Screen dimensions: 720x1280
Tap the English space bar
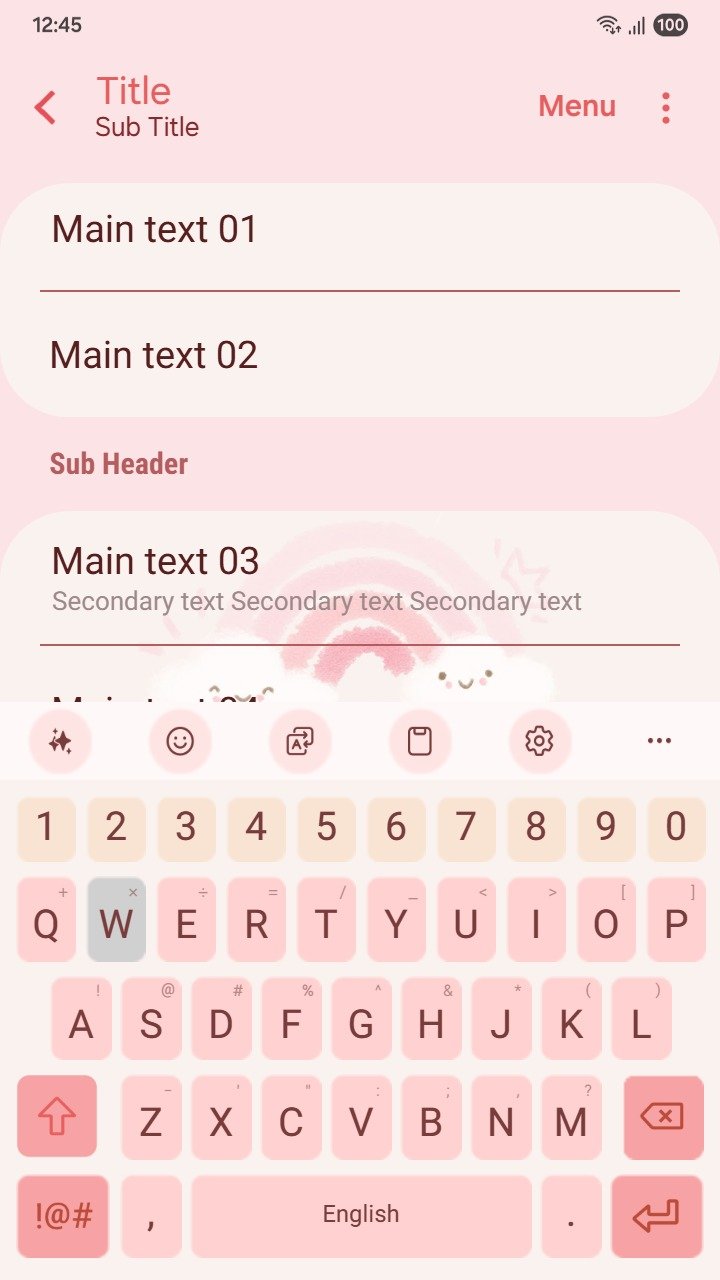tap(361, 1216)
